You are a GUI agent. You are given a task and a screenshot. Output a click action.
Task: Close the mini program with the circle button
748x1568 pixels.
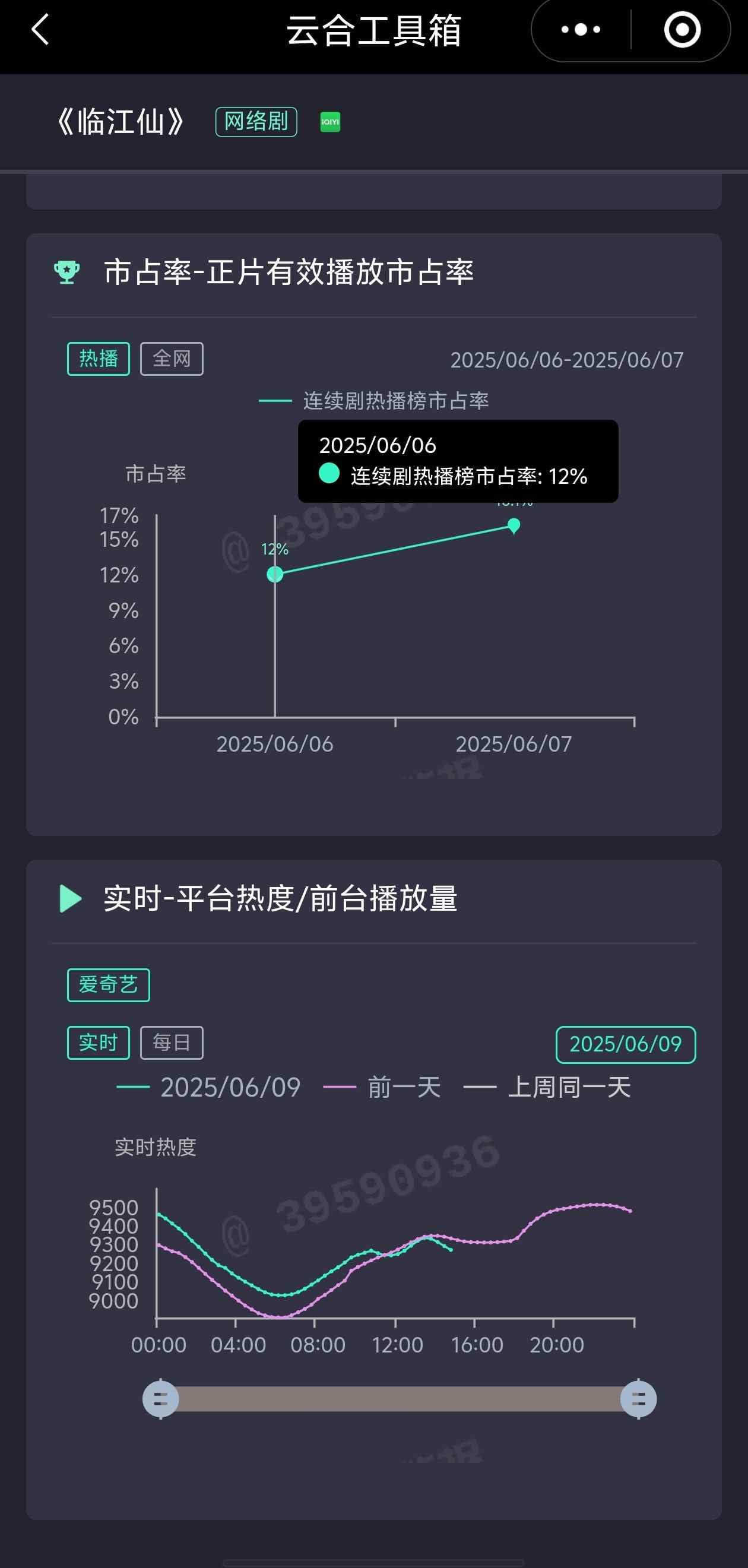682,30
